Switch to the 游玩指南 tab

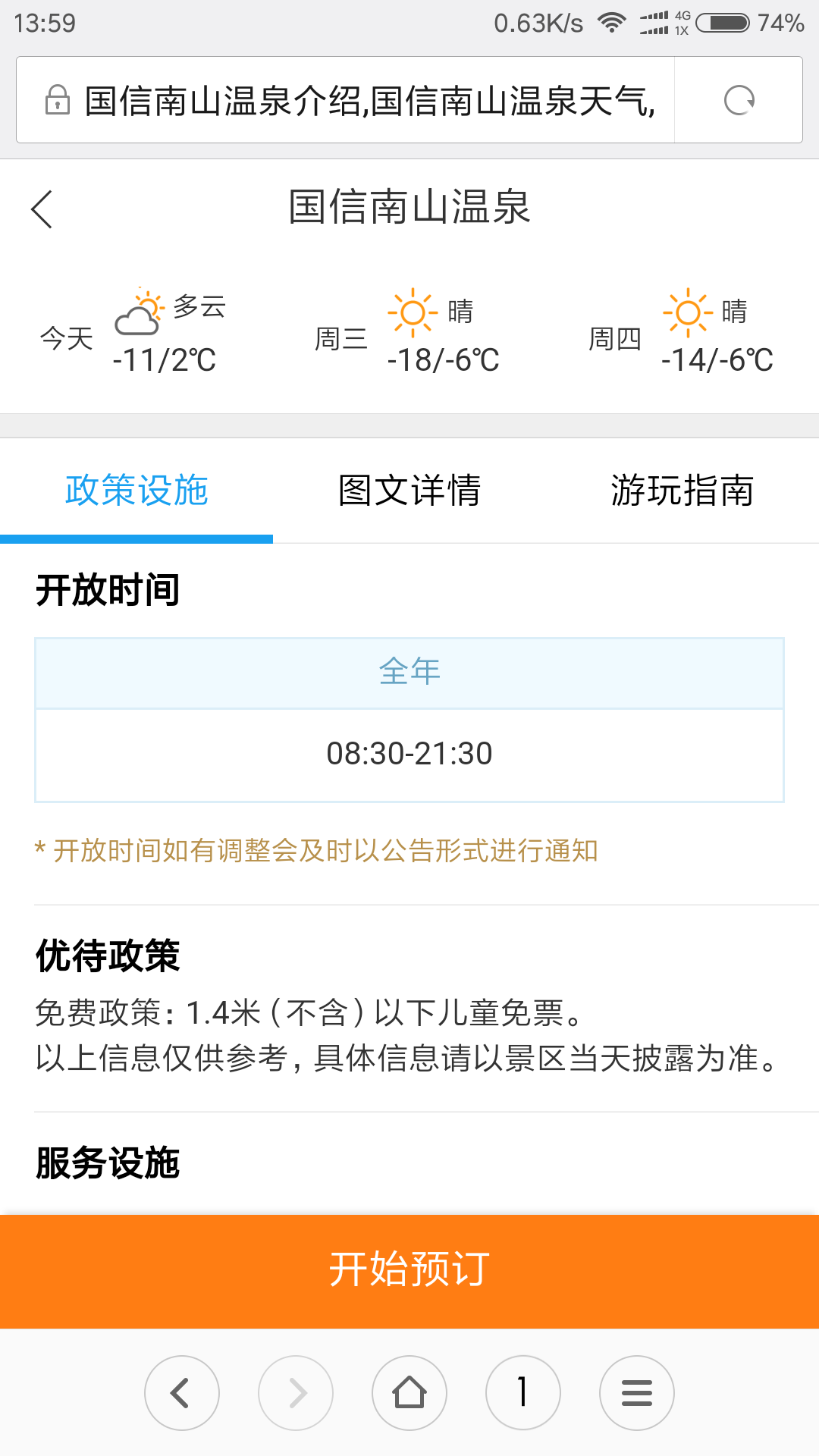(x=682, y=490)
